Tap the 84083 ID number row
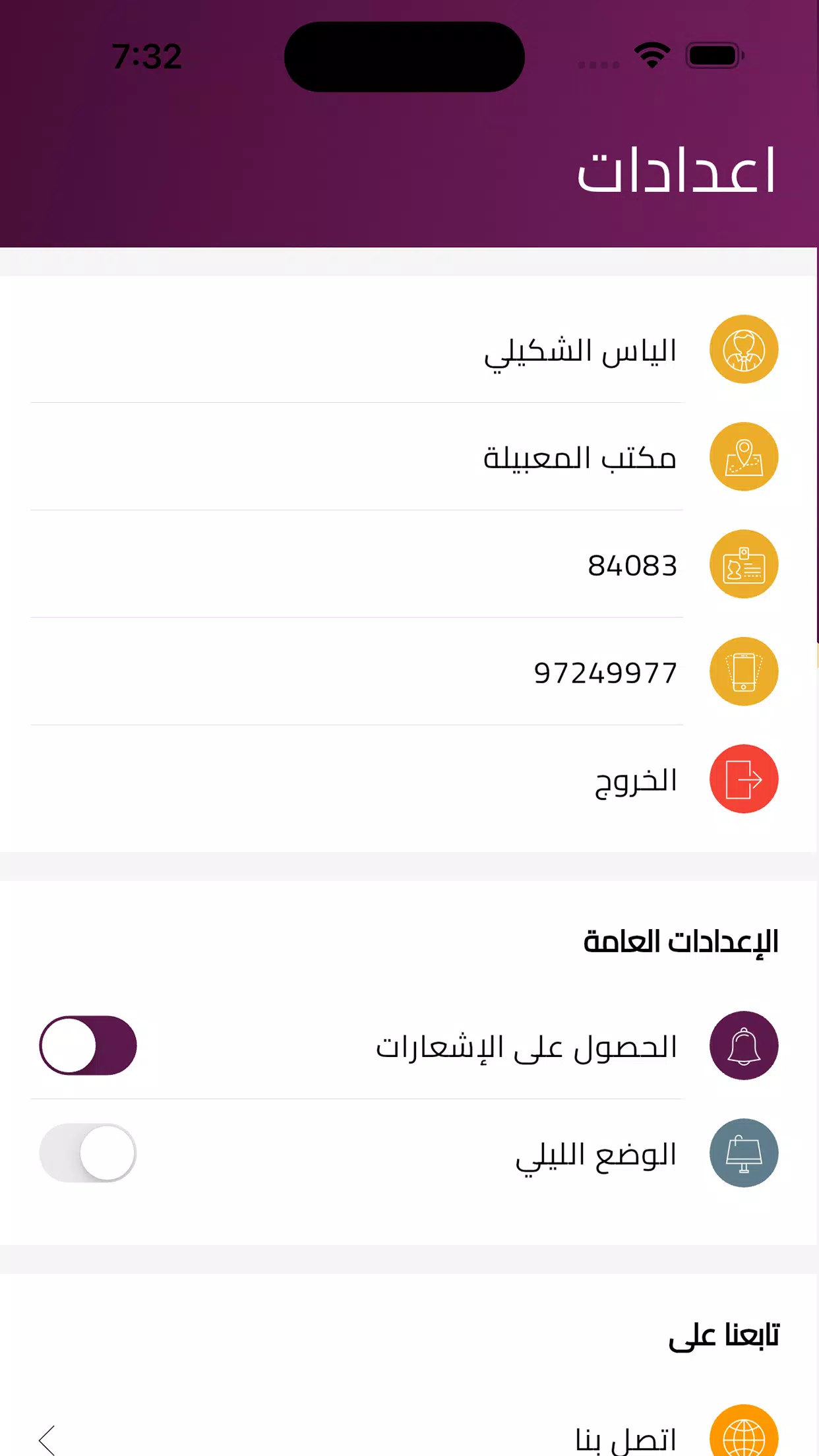 pos(409,564)
